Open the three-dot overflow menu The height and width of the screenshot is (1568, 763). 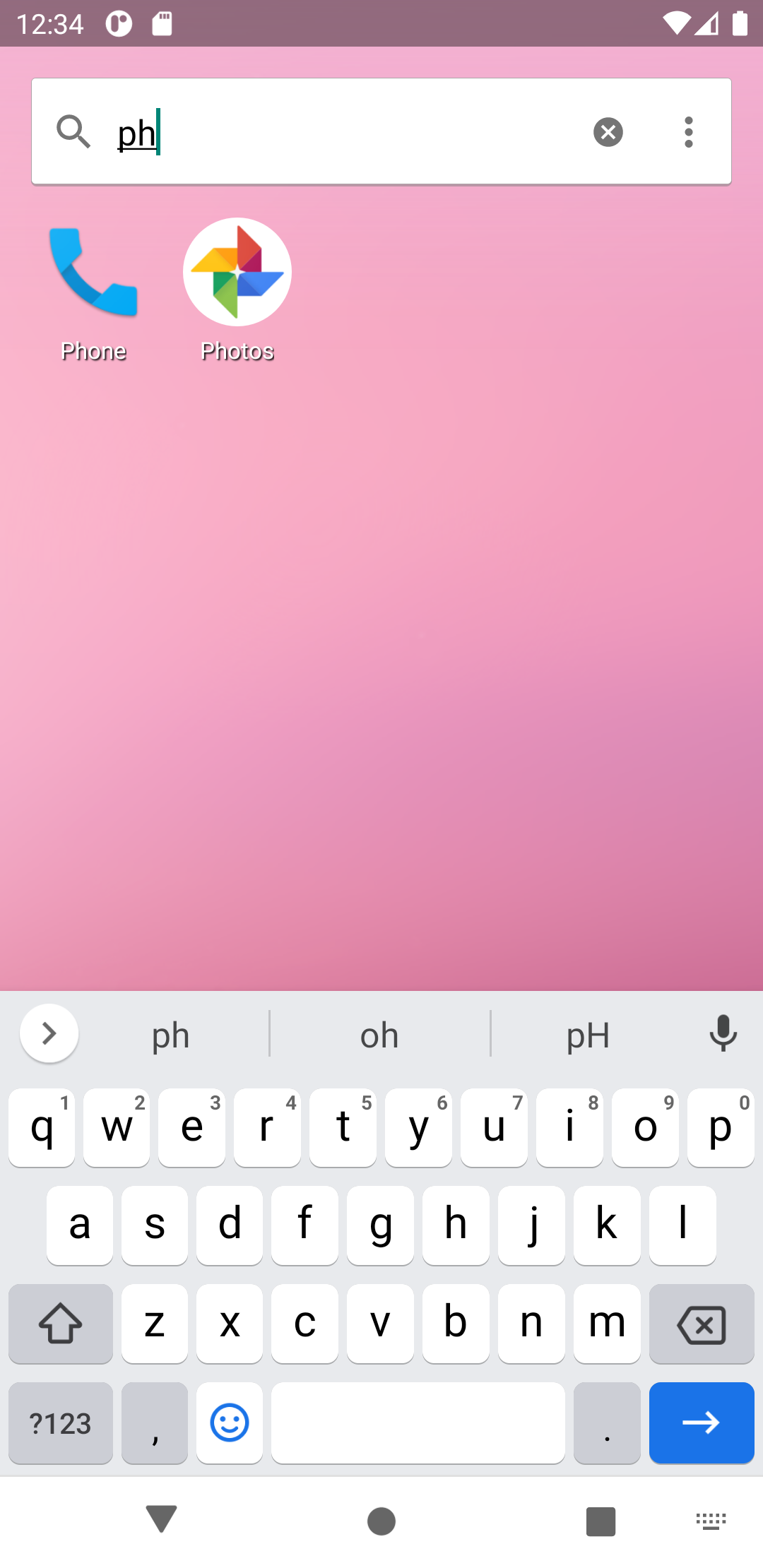click(x=688, y=132)
